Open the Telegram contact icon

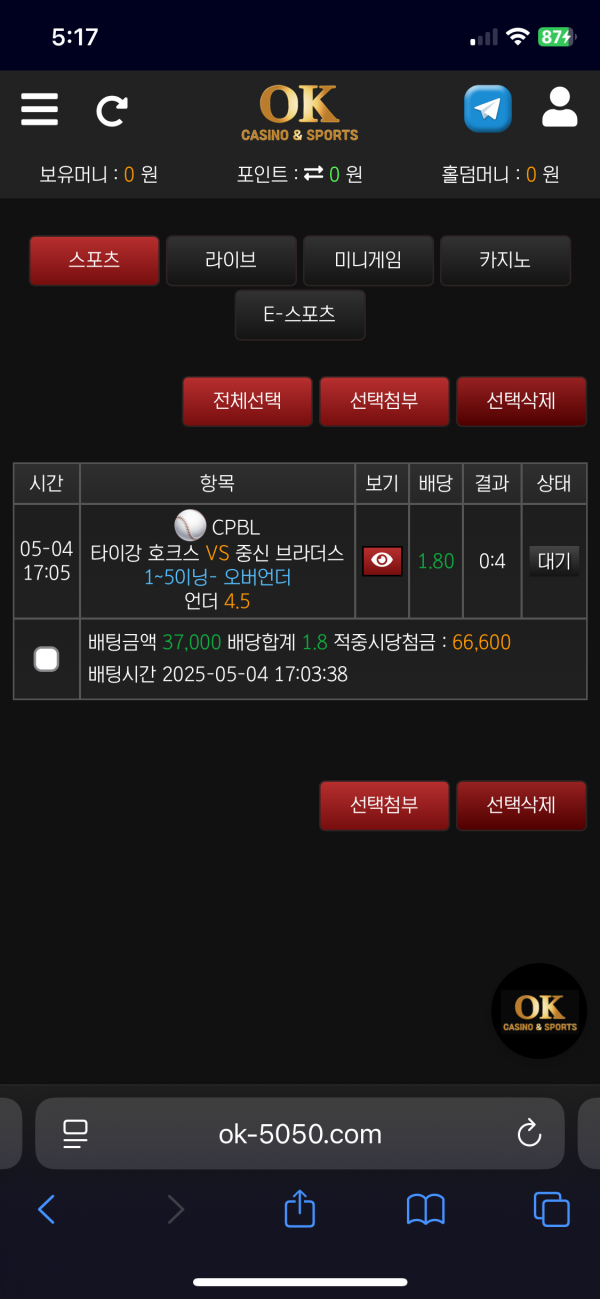tap(487, 109)
